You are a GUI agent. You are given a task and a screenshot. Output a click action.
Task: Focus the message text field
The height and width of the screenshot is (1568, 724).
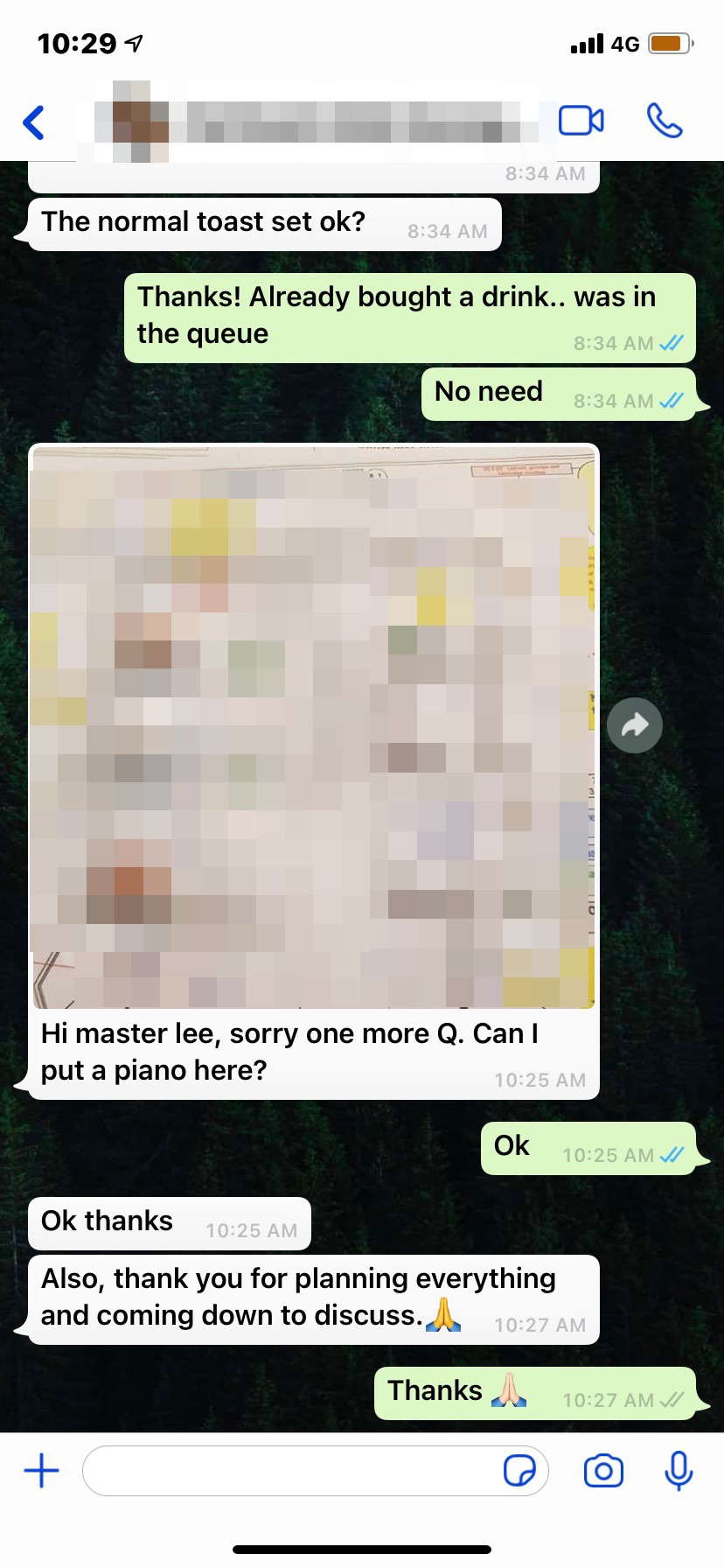point(289,1471)
